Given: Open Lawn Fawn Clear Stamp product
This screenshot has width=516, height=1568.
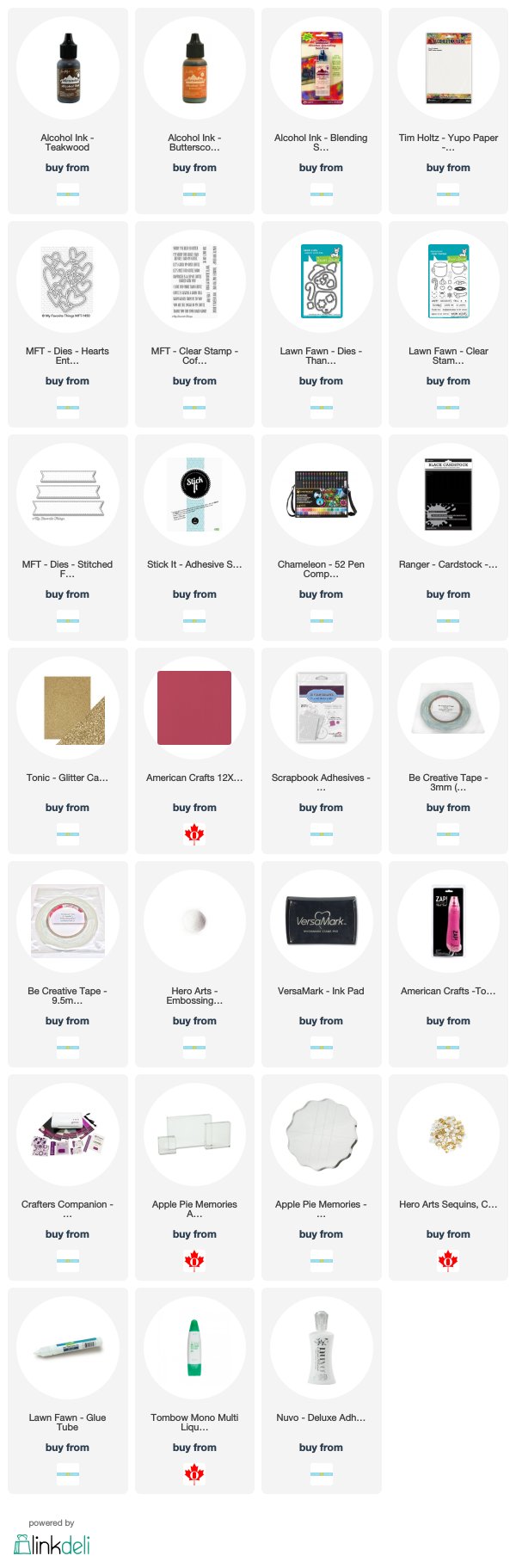Looking at the screenshot, I should [448, 282].
